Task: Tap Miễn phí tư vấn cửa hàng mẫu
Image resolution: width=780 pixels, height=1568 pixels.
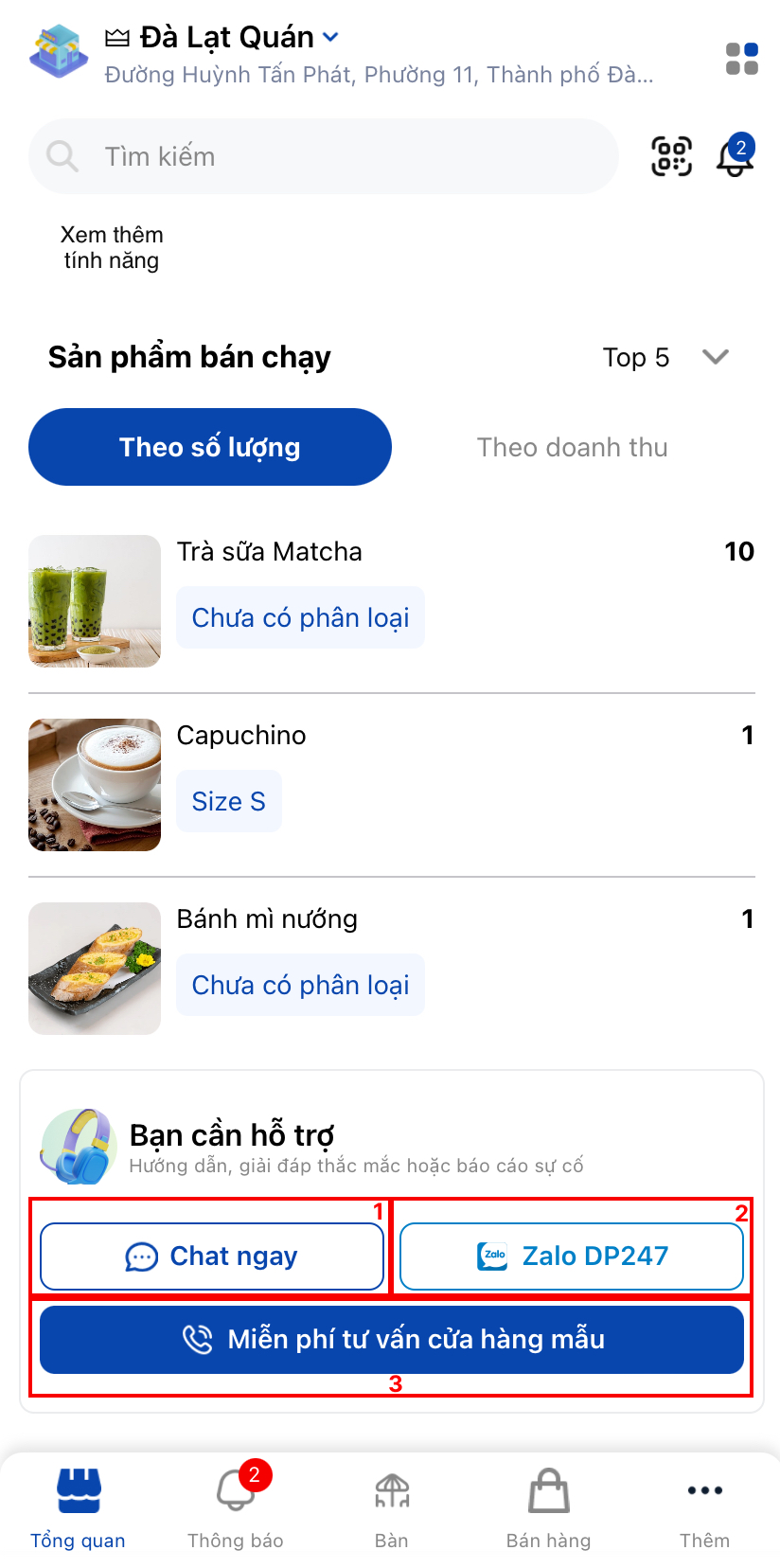Action: [392, 1340]
